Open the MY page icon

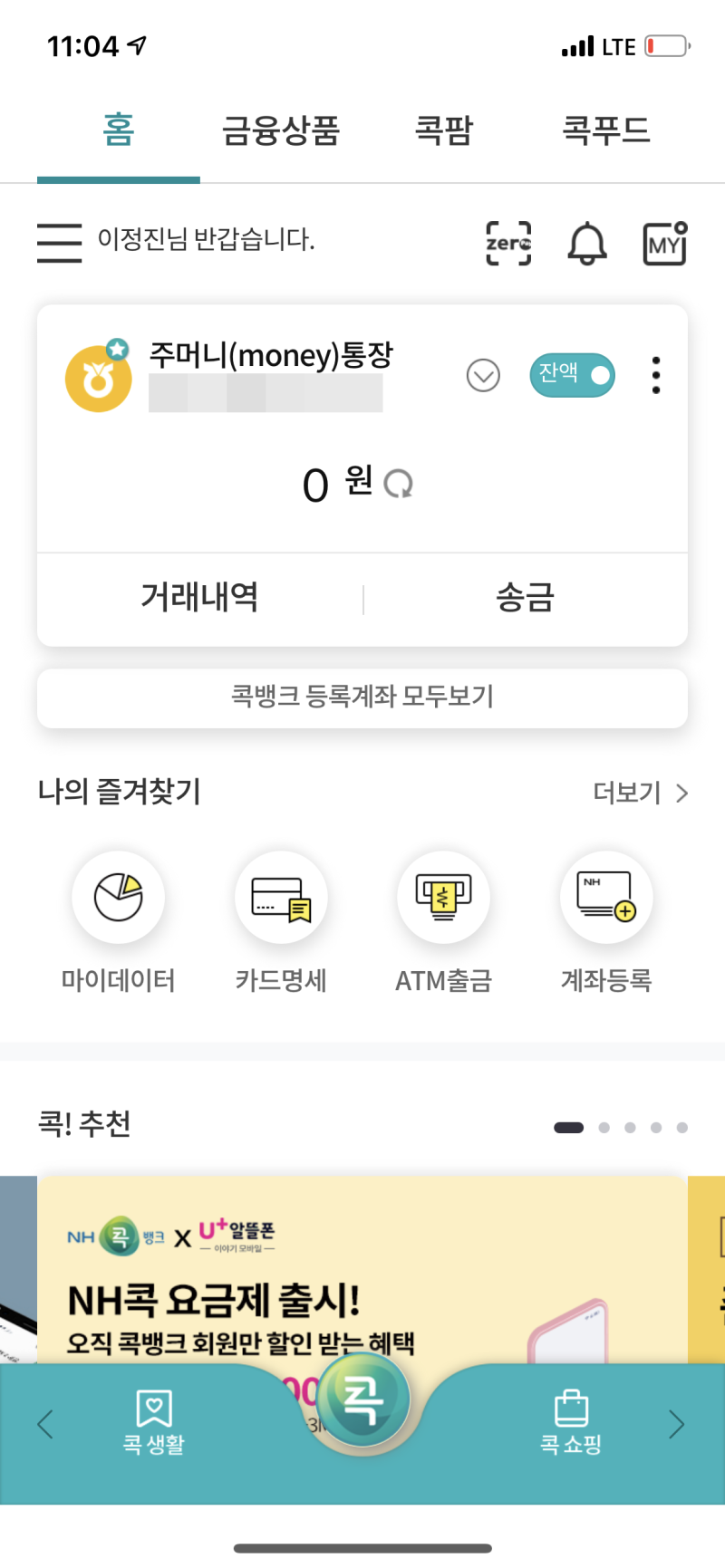664,243
